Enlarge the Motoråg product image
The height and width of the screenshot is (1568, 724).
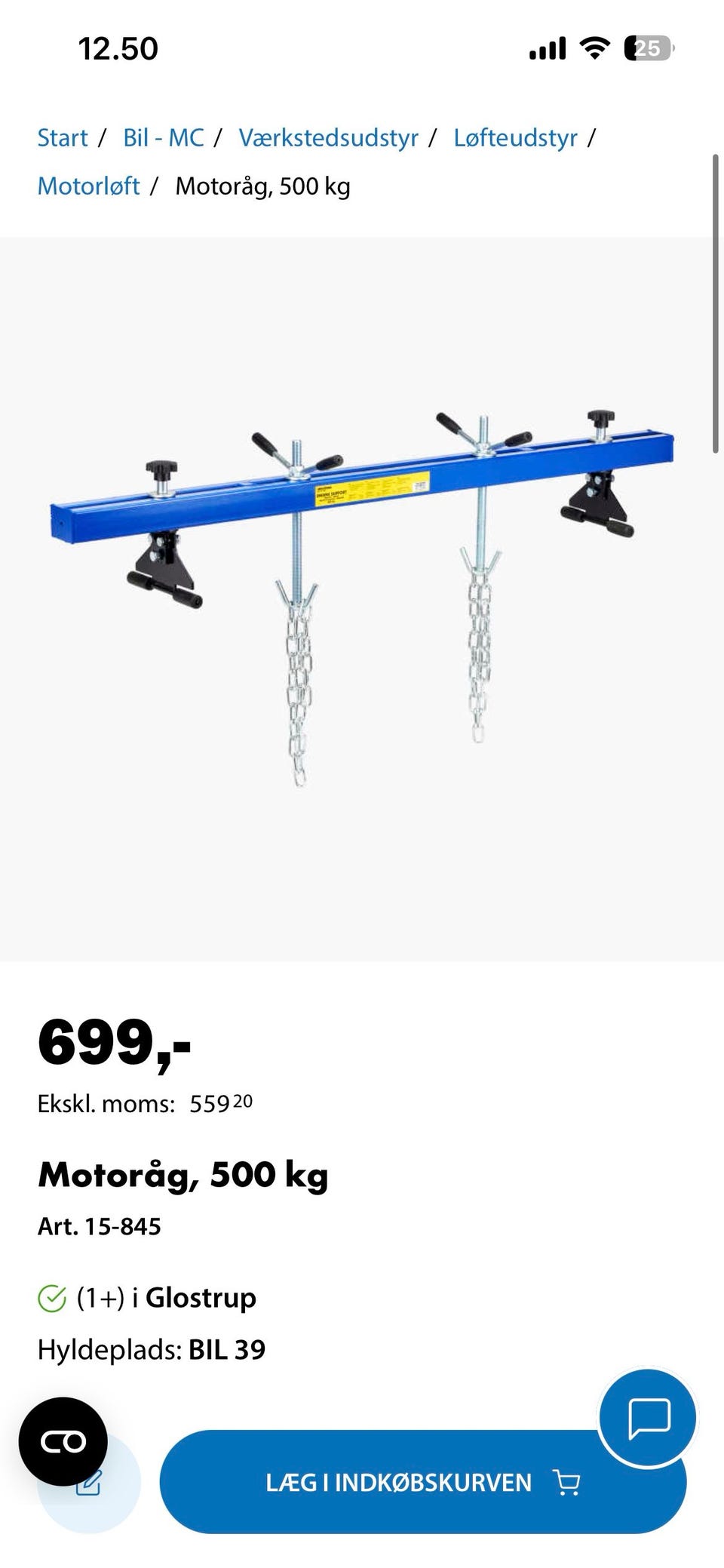pos(362,599)
